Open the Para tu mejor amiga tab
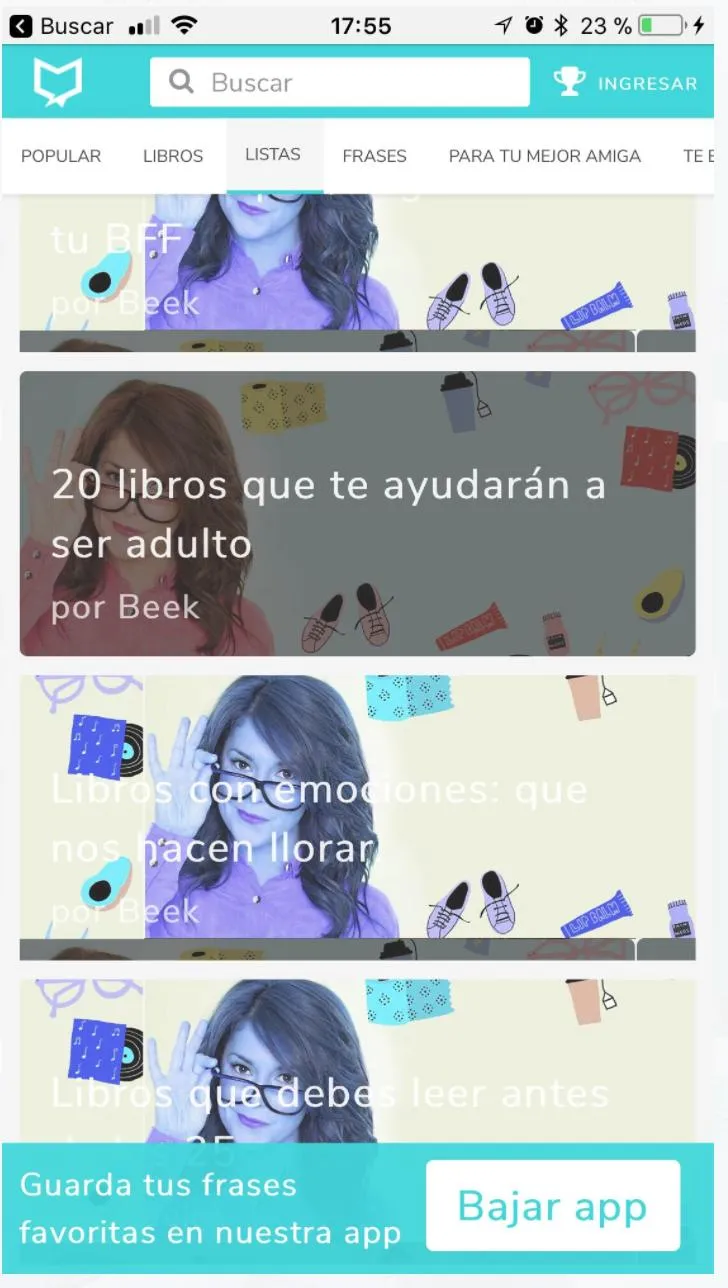 click(x=544, y=156)
